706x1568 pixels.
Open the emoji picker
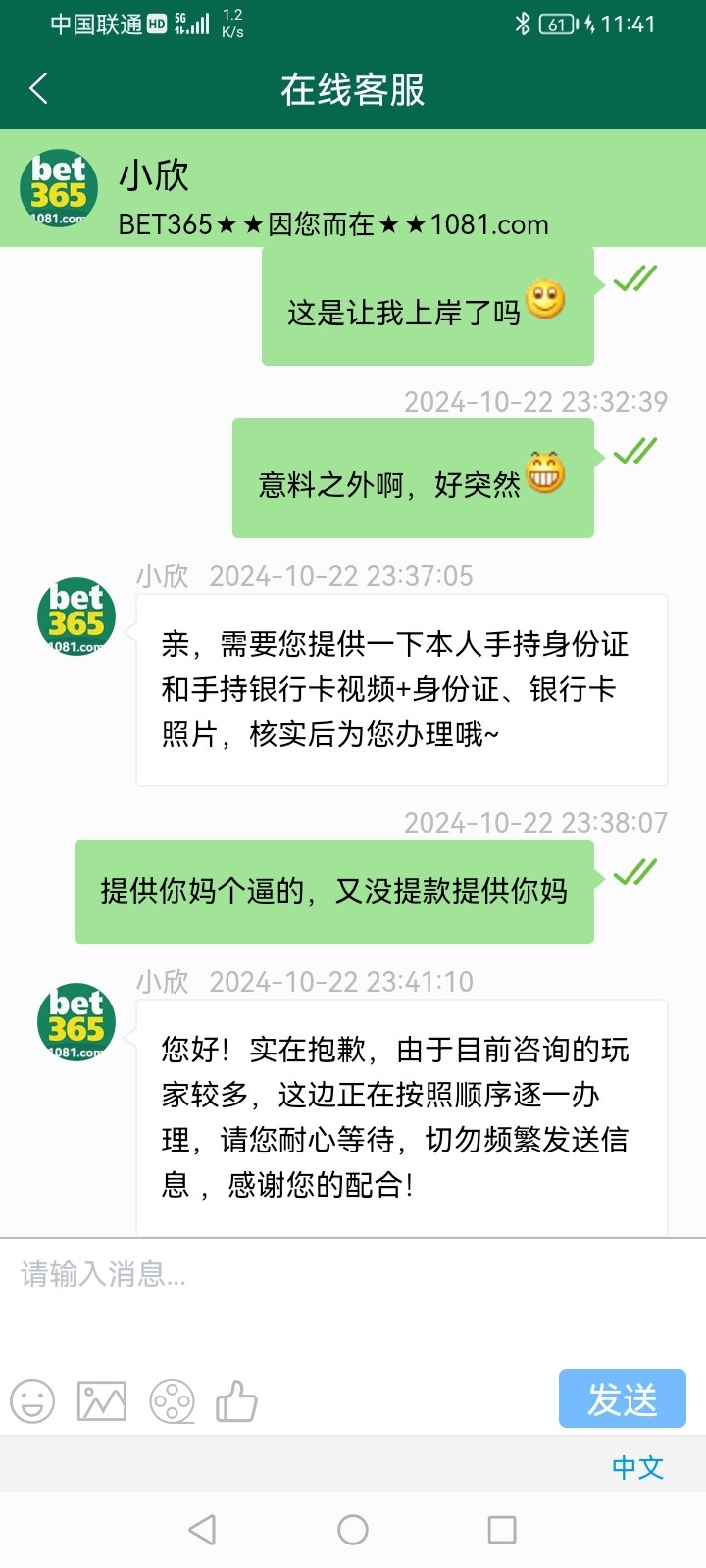point(32,1401)
